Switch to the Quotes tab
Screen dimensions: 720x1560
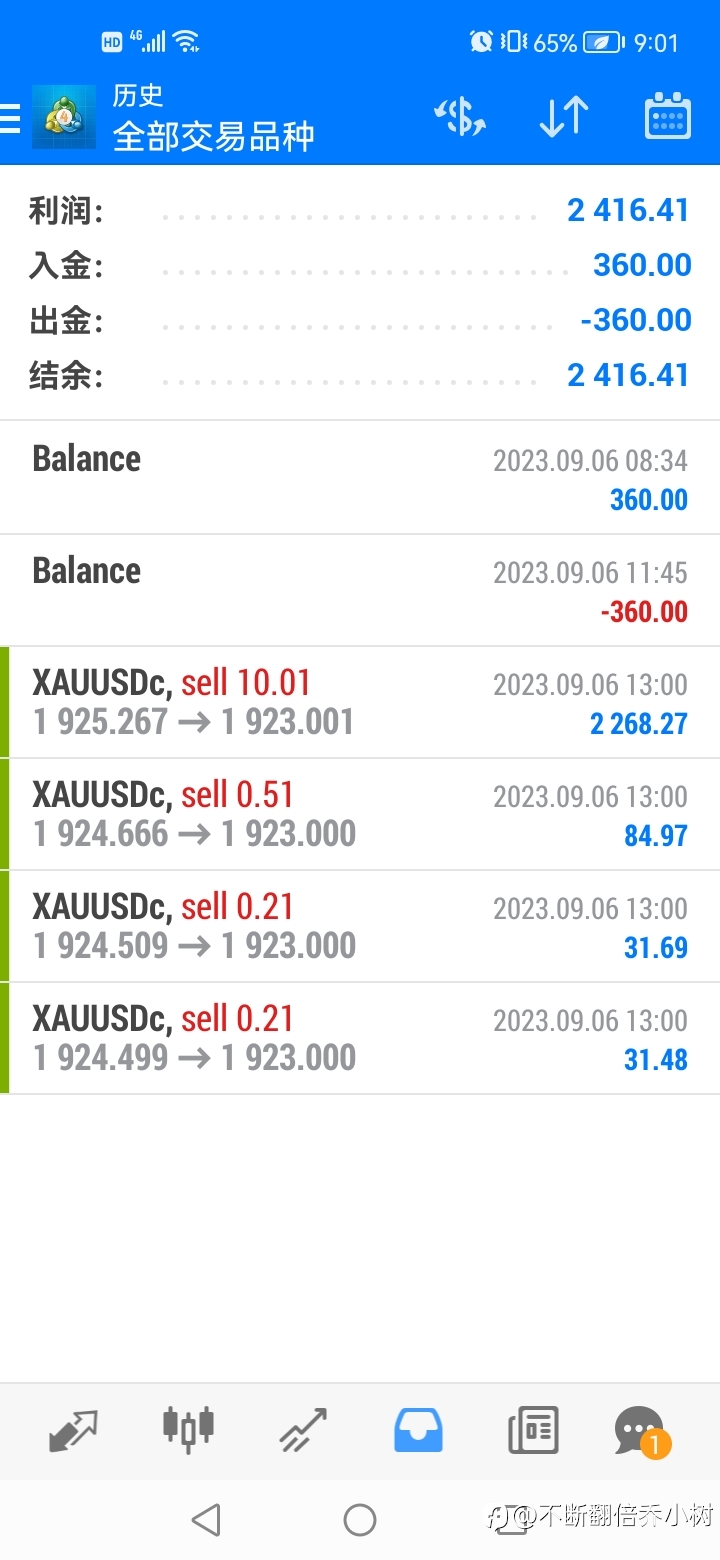click(x=74, y=1431)
